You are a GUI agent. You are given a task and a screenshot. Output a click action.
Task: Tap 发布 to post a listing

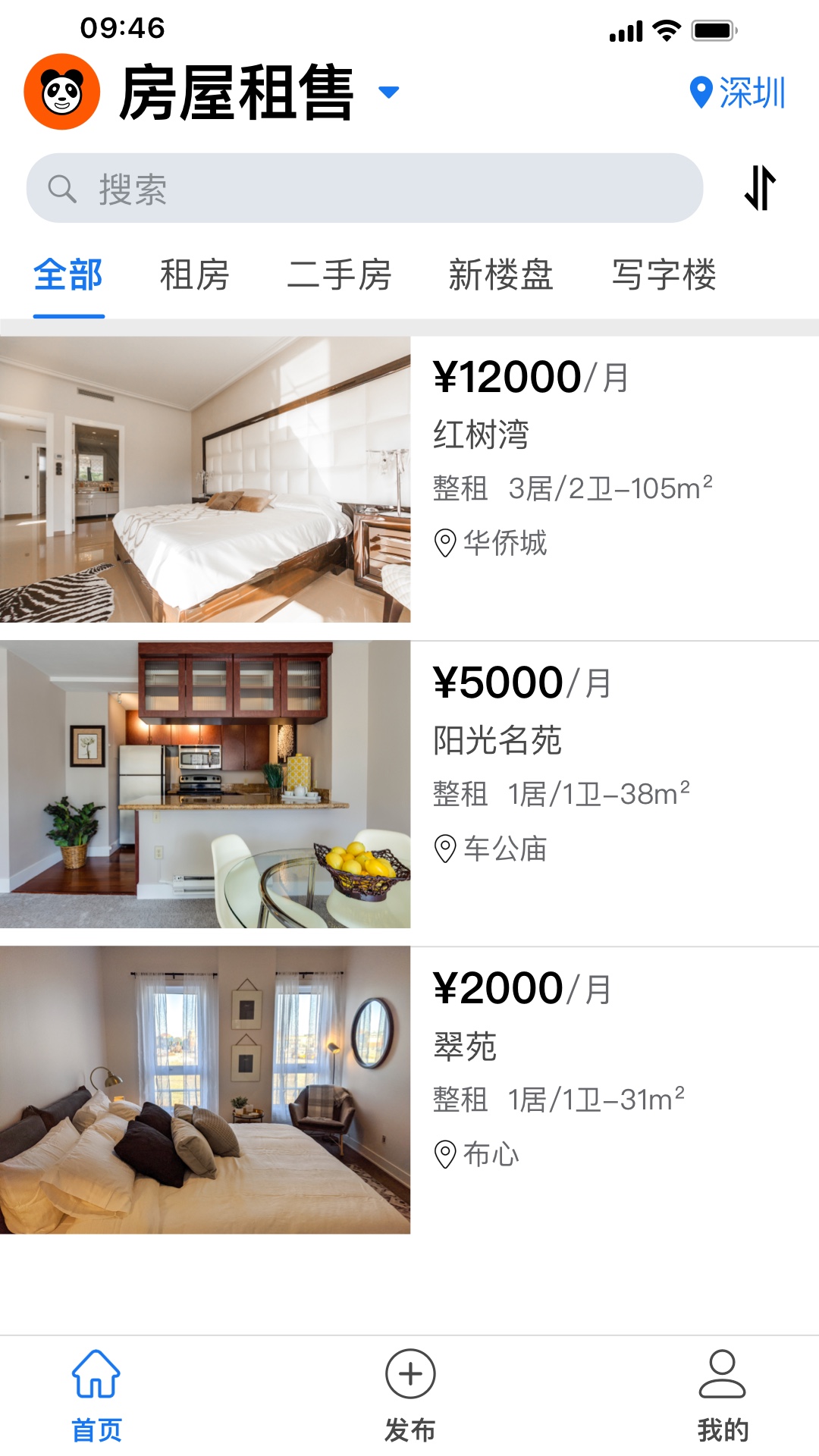tap(409, 1394)
